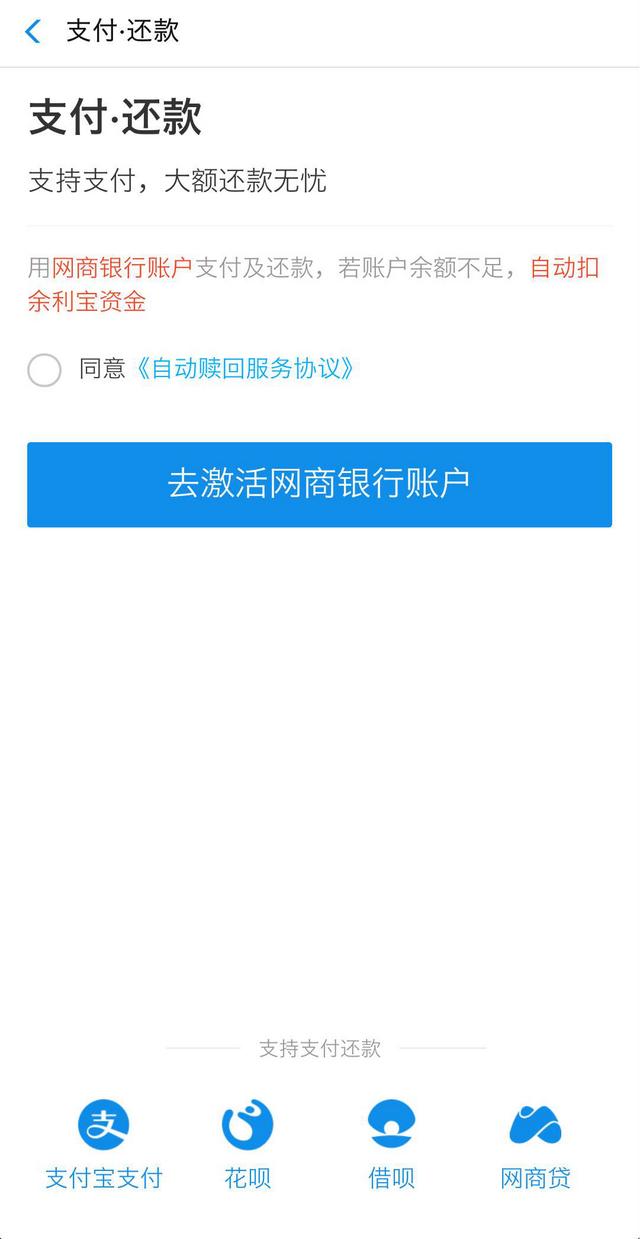
Task: Go back using the top-left arrow
Action: coord(33,32)
